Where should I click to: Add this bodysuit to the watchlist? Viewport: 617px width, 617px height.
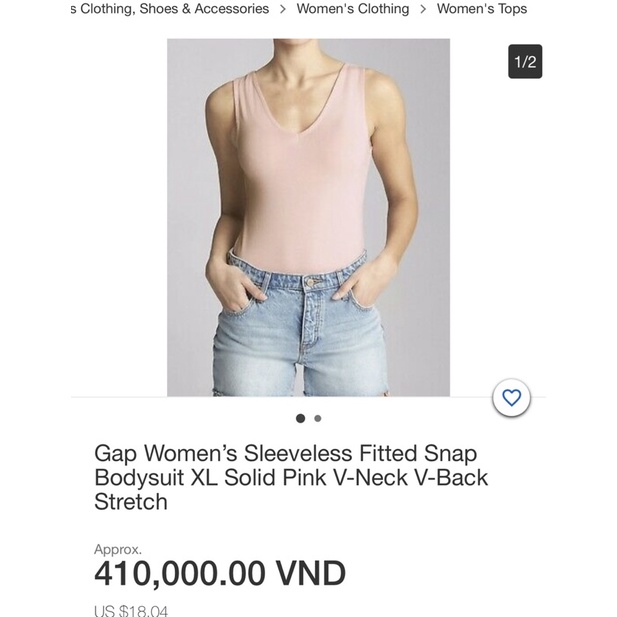511,398
